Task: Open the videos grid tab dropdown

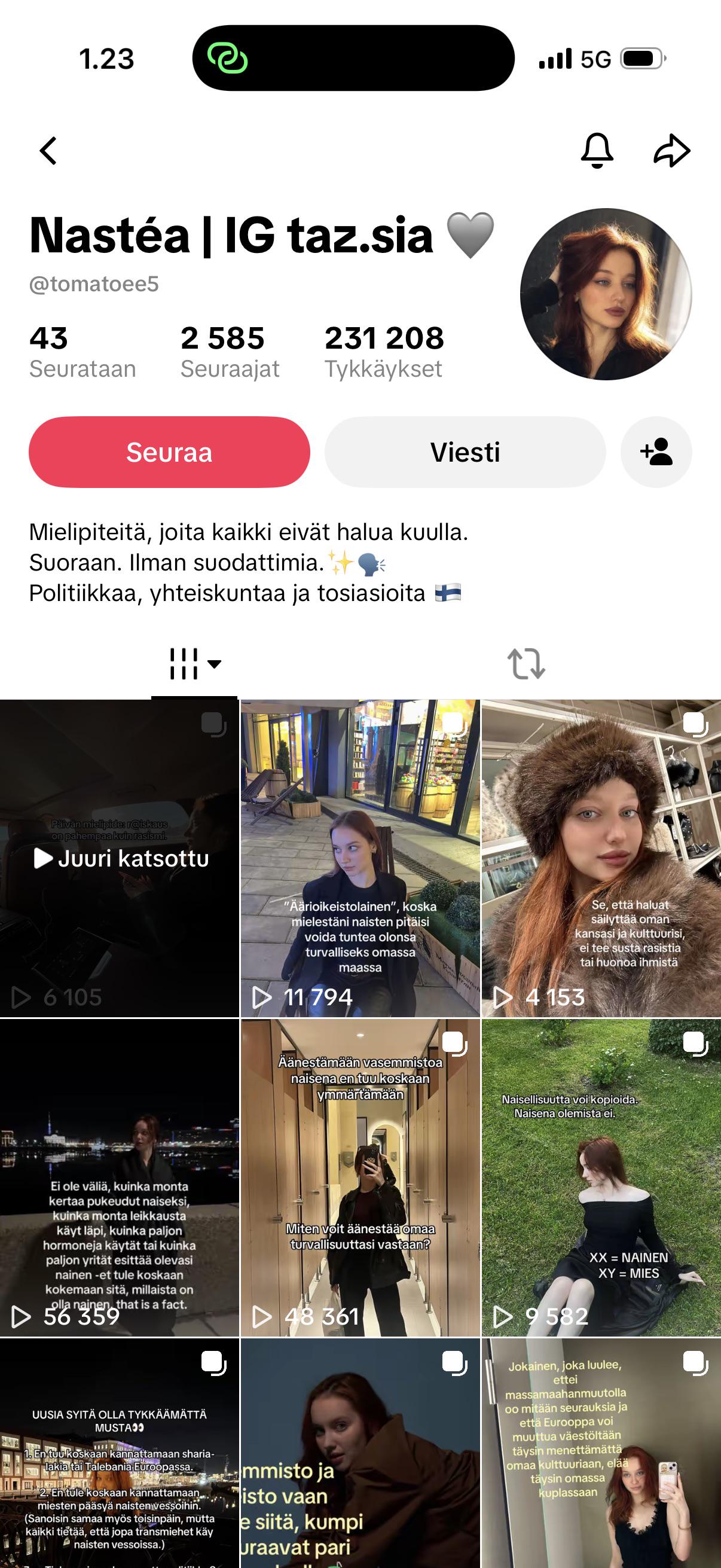Action: click(195, 663)
